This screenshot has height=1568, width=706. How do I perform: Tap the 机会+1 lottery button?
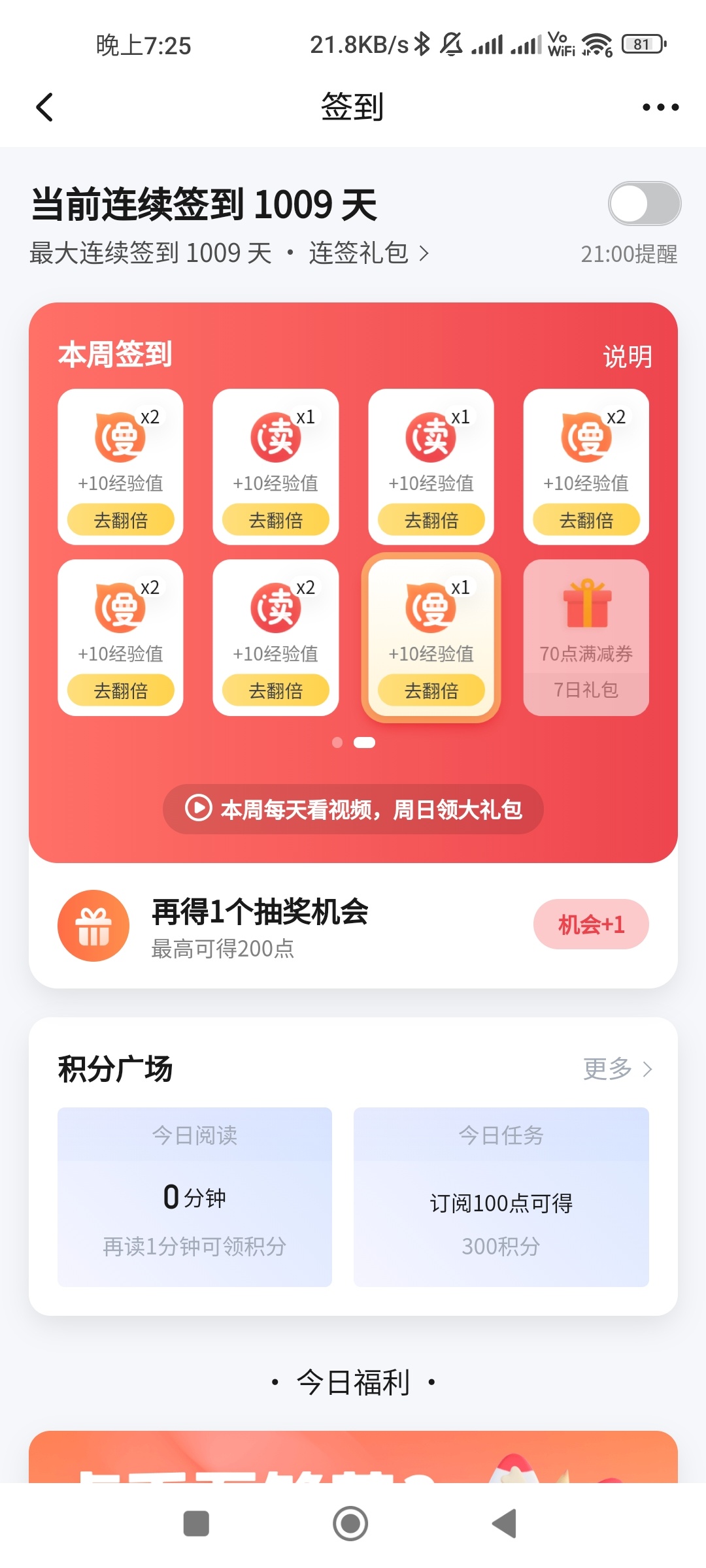click(x=591, y=924)
